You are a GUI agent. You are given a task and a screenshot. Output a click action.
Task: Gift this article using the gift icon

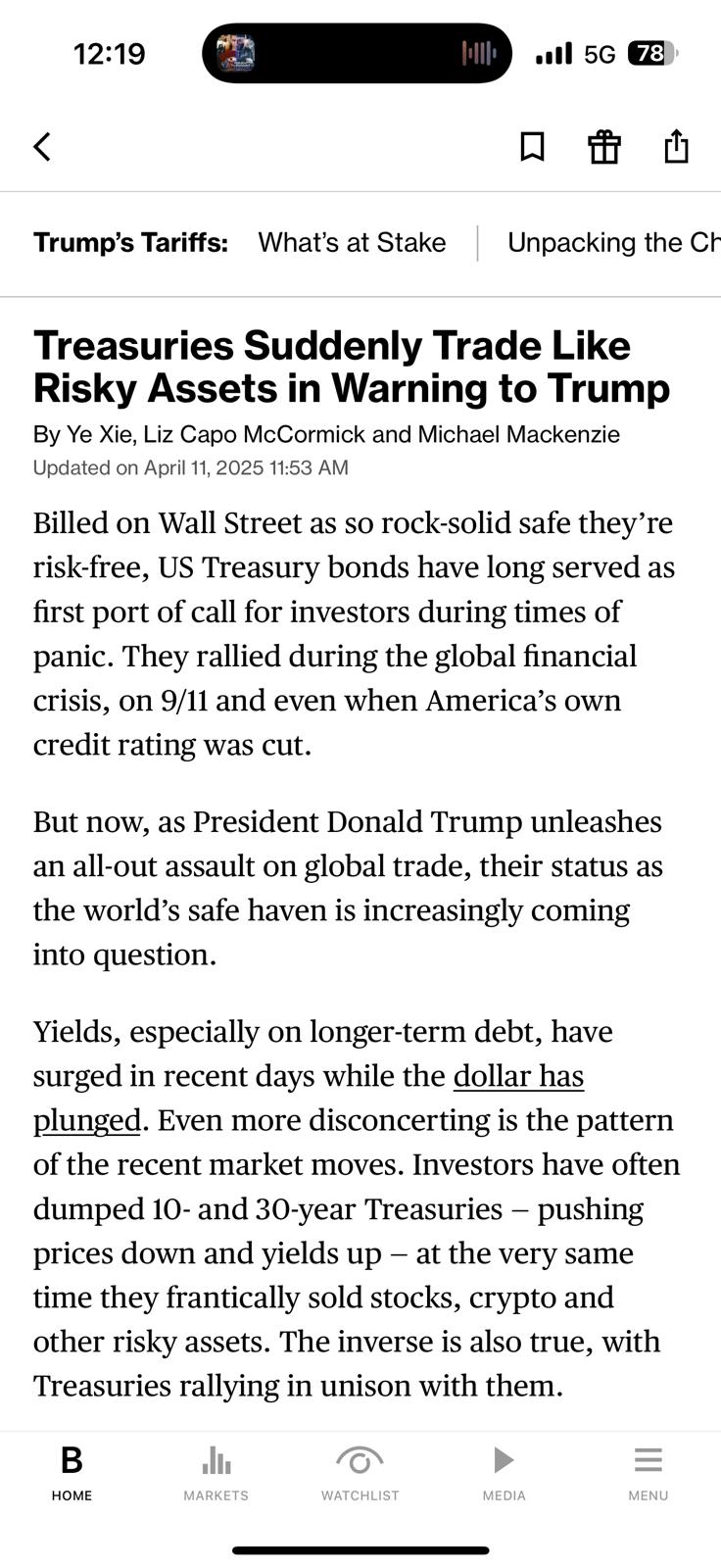point(603,147)
